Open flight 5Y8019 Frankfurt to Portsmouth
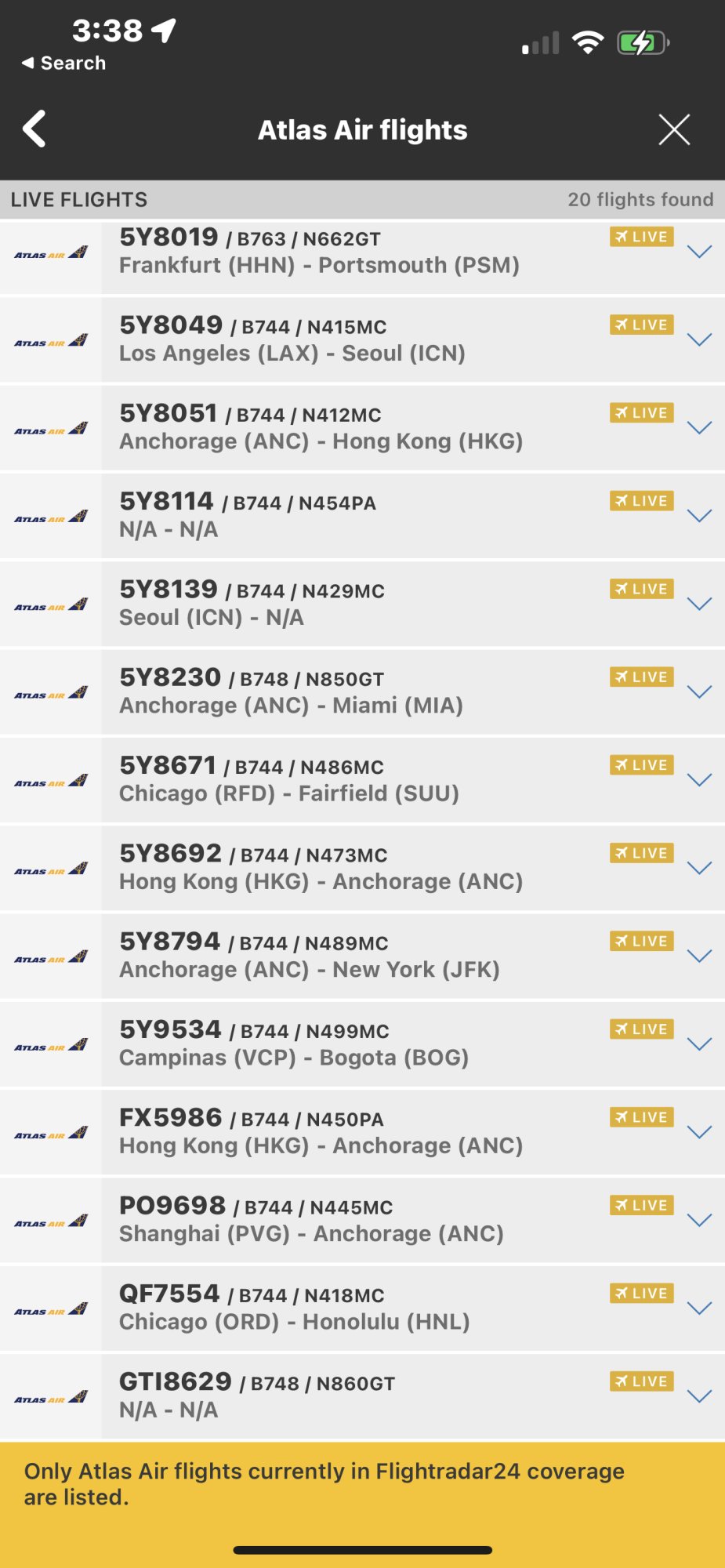Viewport: 725px width, 1568px height. coord(319,252)
